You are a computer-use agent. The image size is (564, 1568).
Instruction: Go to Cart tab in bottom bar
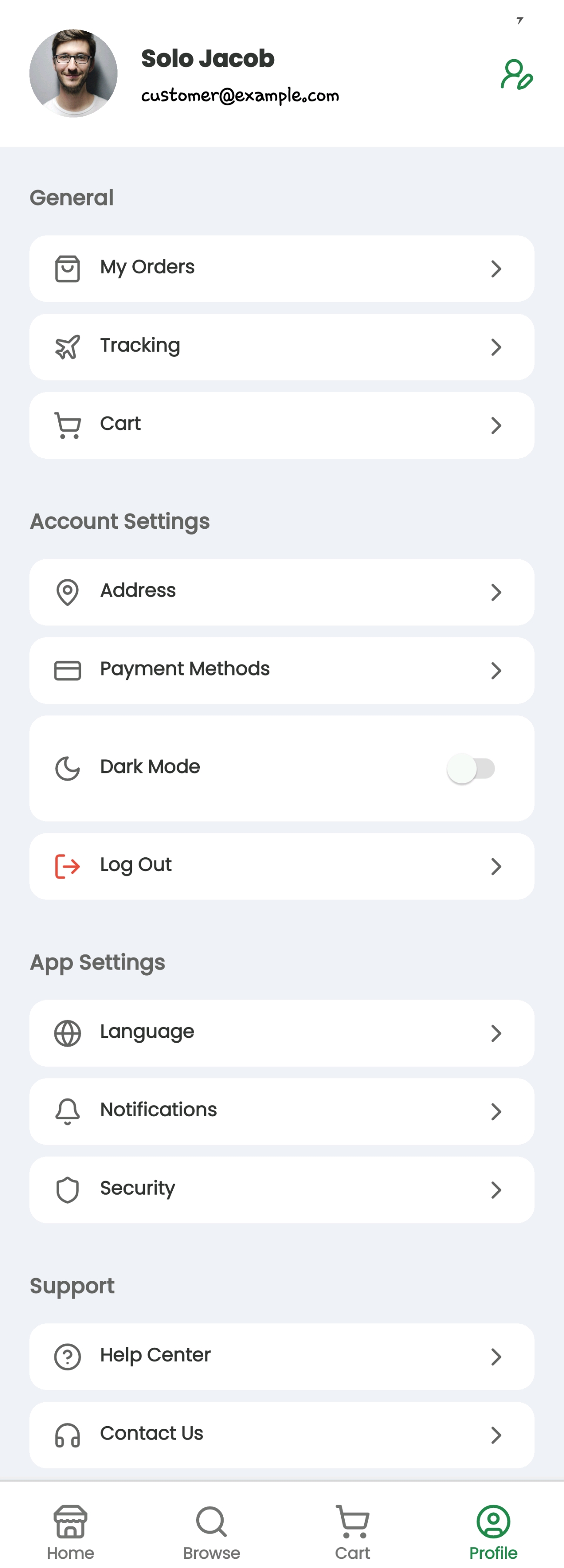(352, 1533)
